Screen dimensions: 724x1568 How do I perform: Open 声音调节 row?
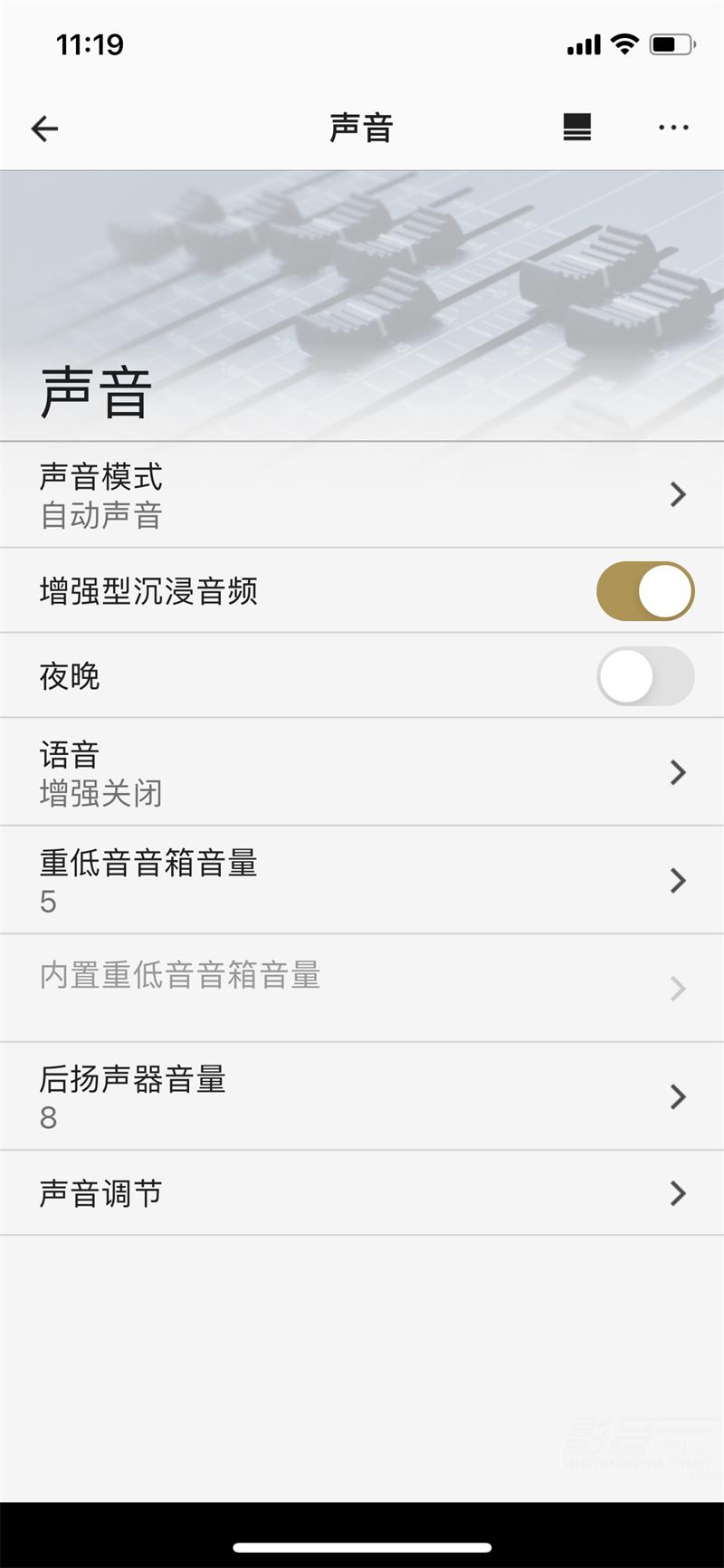362,1193
